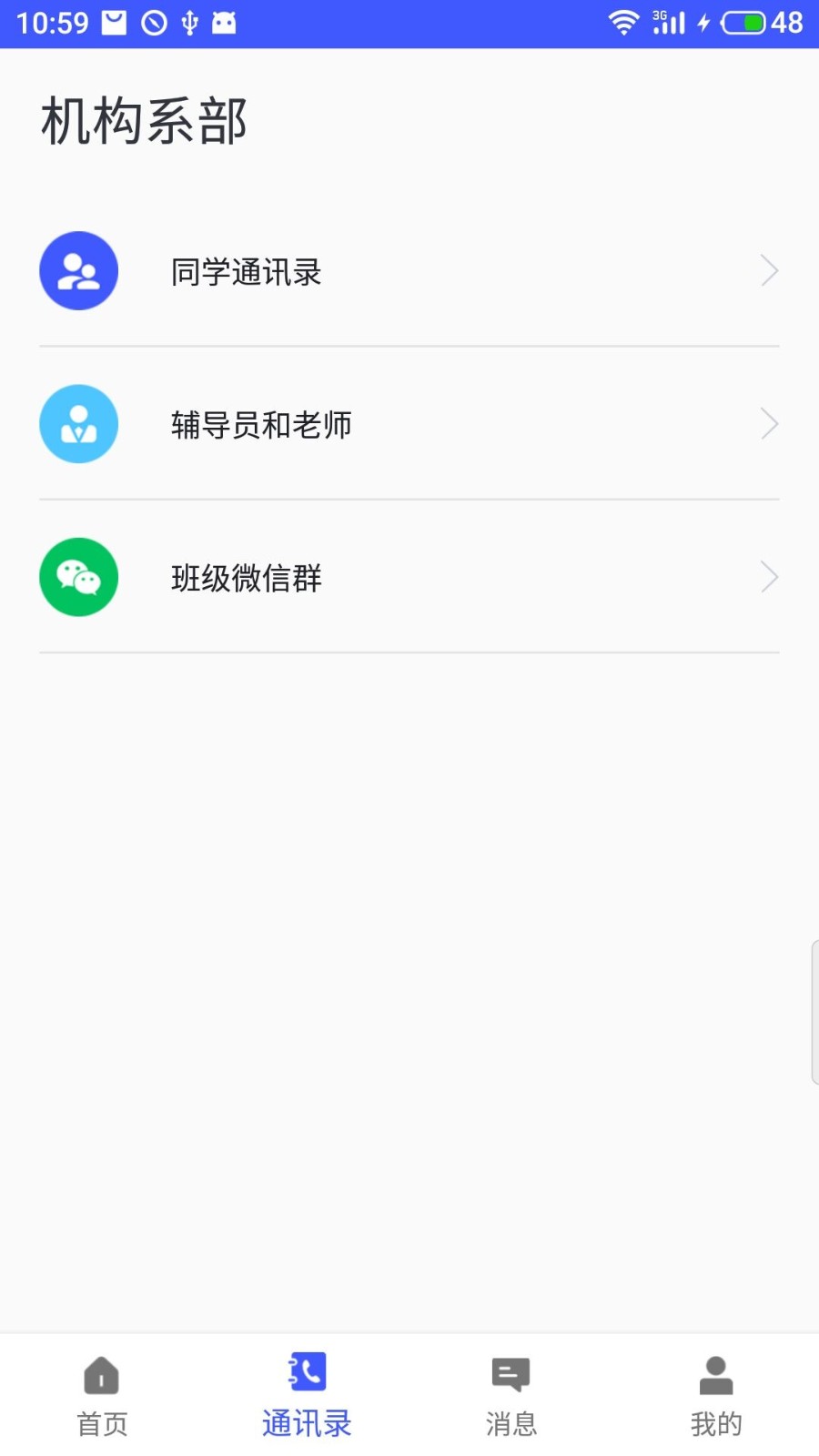This screenshot has height=1456, width=819.
Task: Open 班级微信群 via its chevron arrow
Action: [x=769, y=576]
